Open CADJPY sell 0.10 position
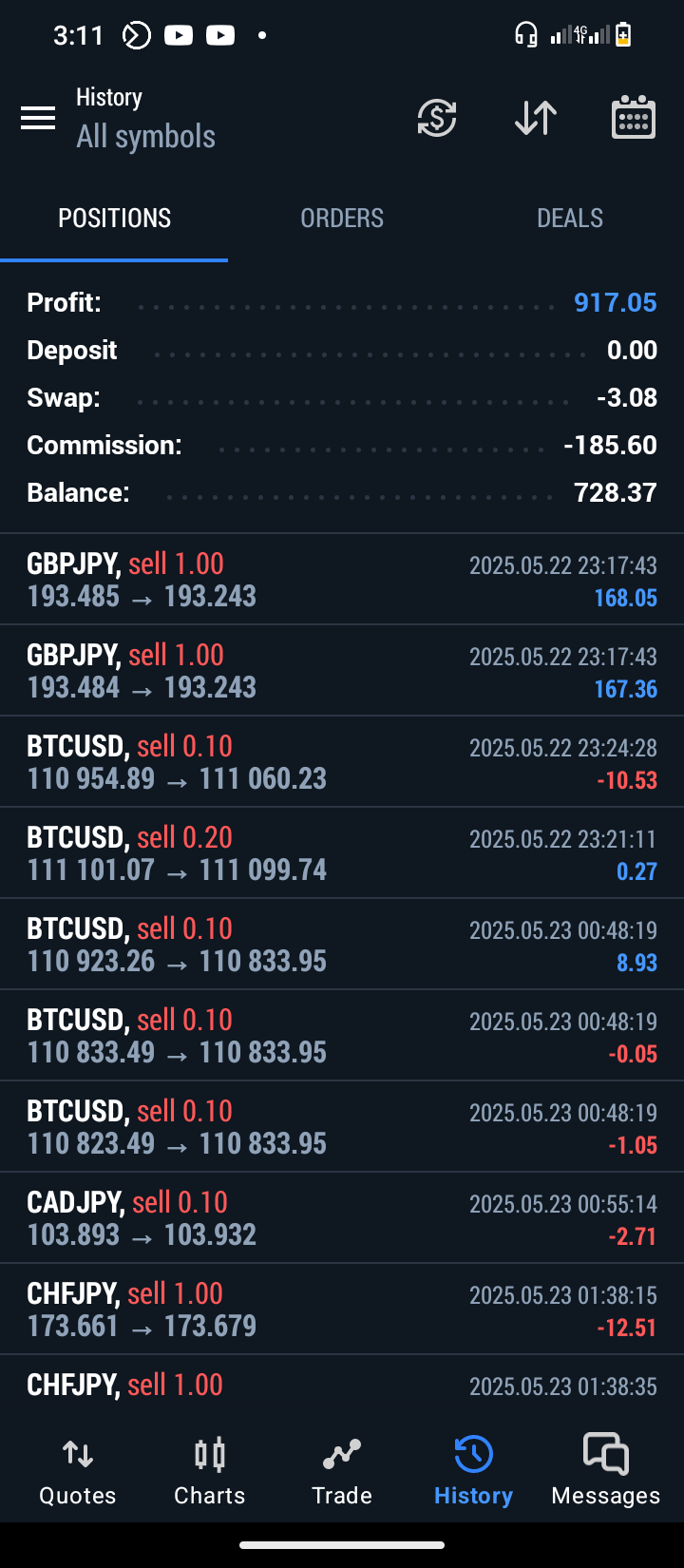The width and height of the screenshot is (684, 1568). tap(342, 1218)
